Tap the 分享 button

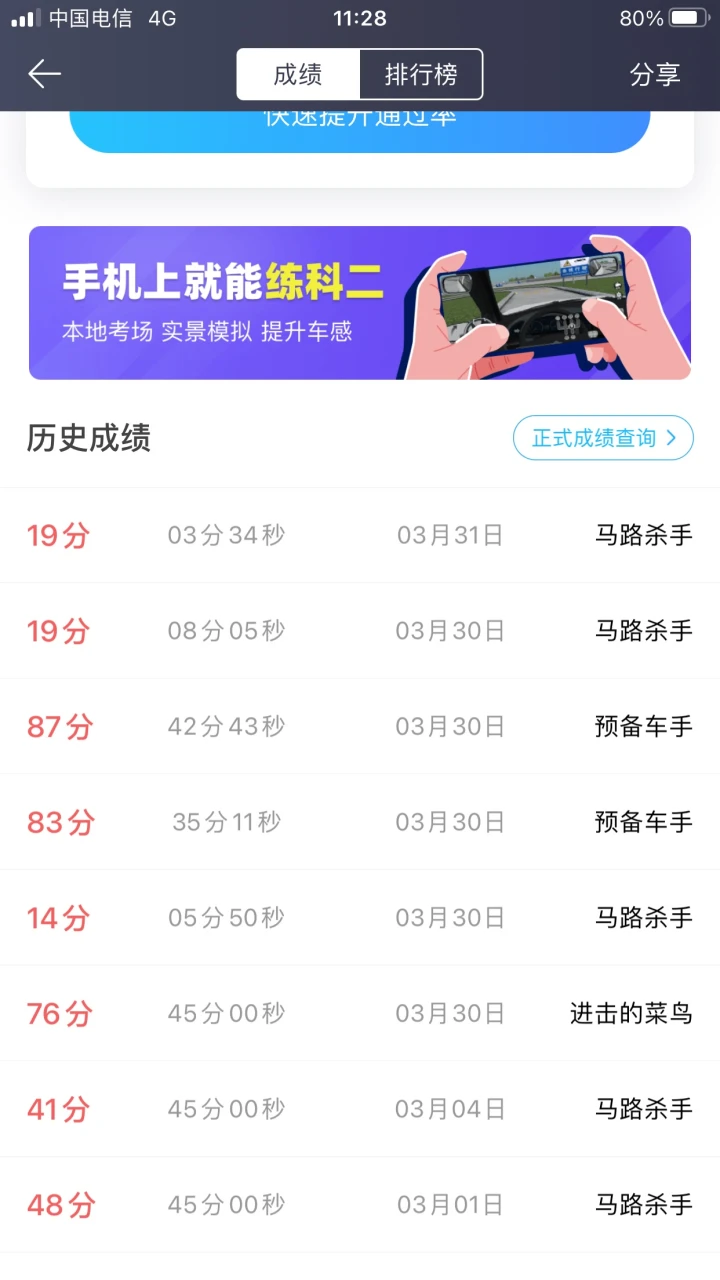655,75
